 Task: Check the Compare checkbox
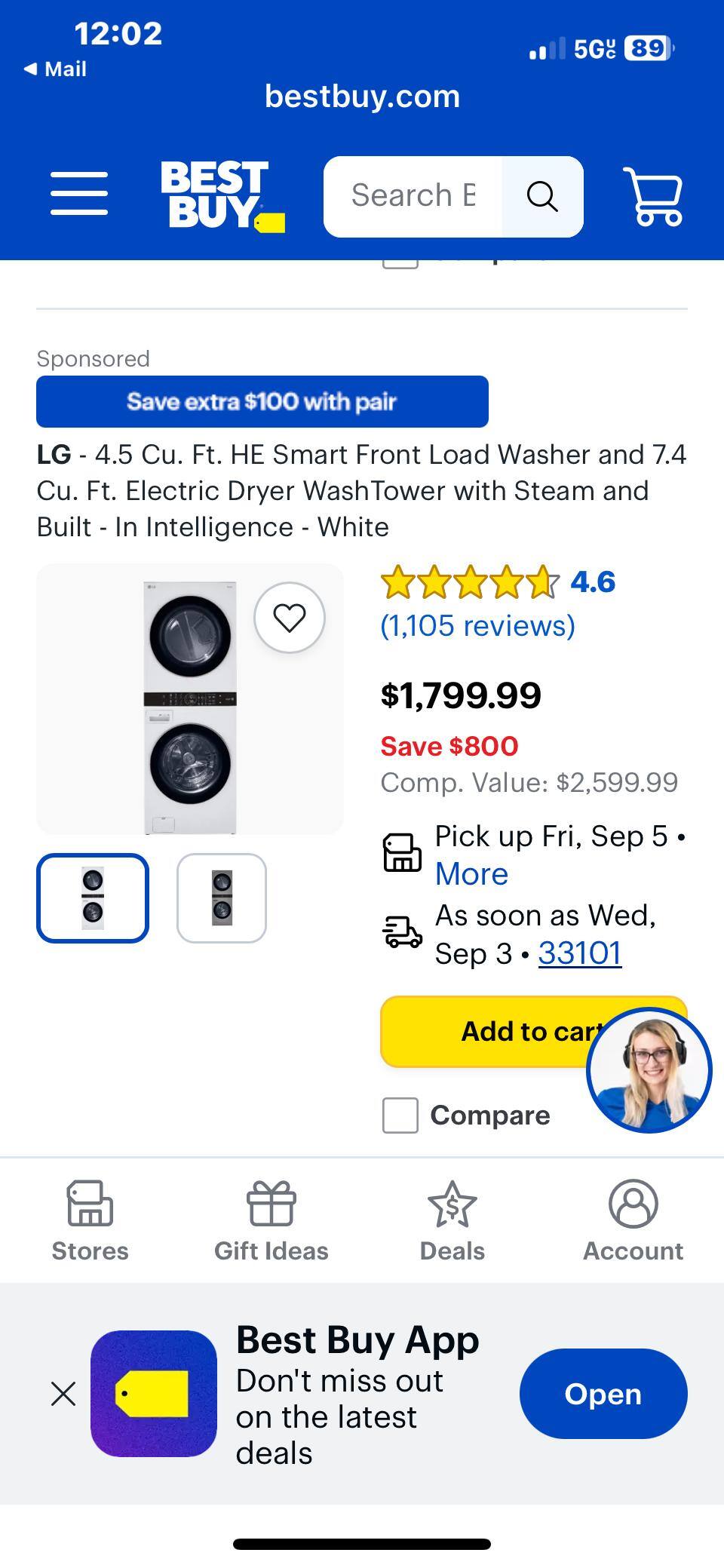(400, 1115)
